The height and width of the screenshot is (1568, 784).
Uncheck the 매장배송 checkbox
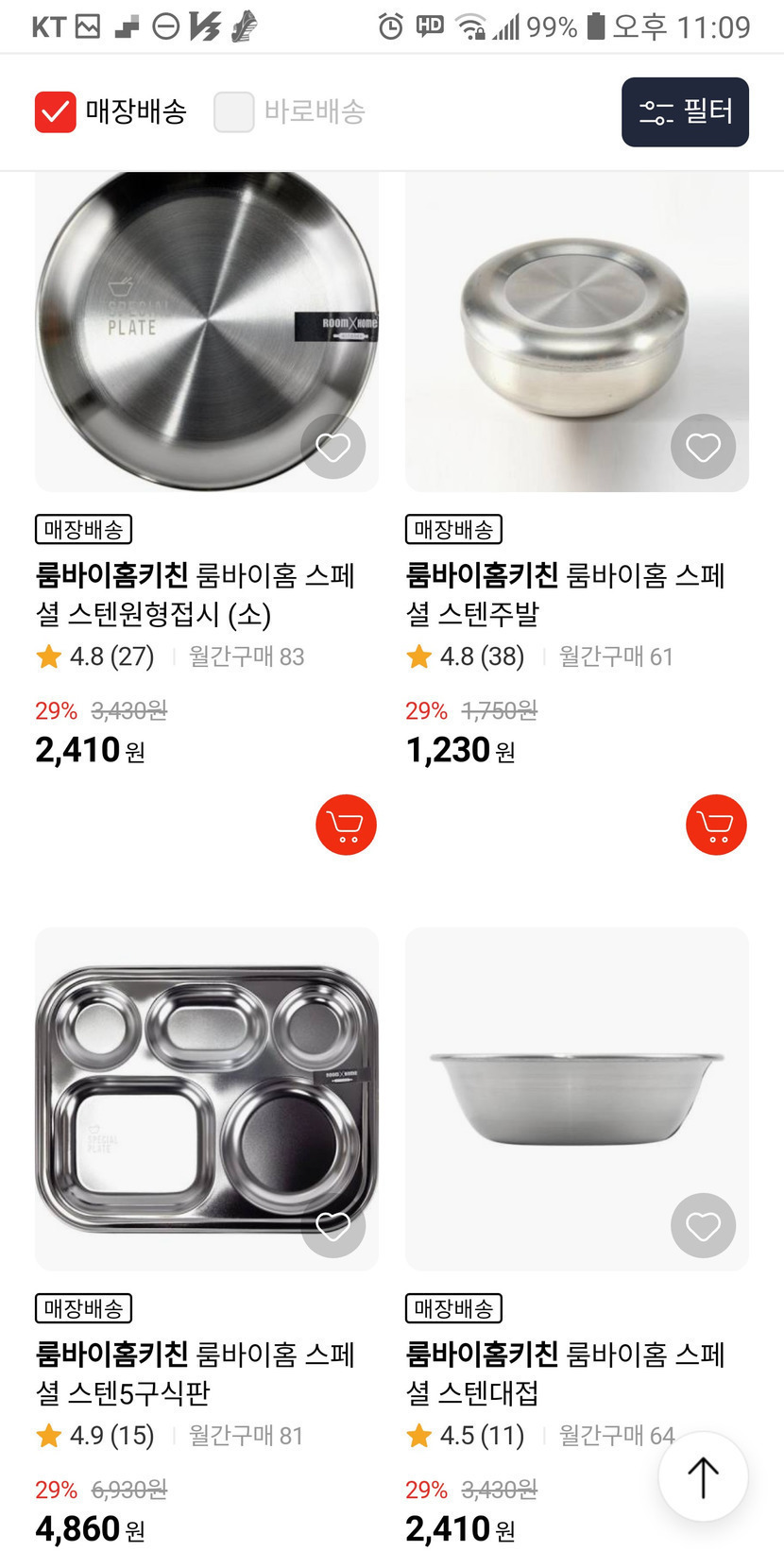[x=56, y=112]
